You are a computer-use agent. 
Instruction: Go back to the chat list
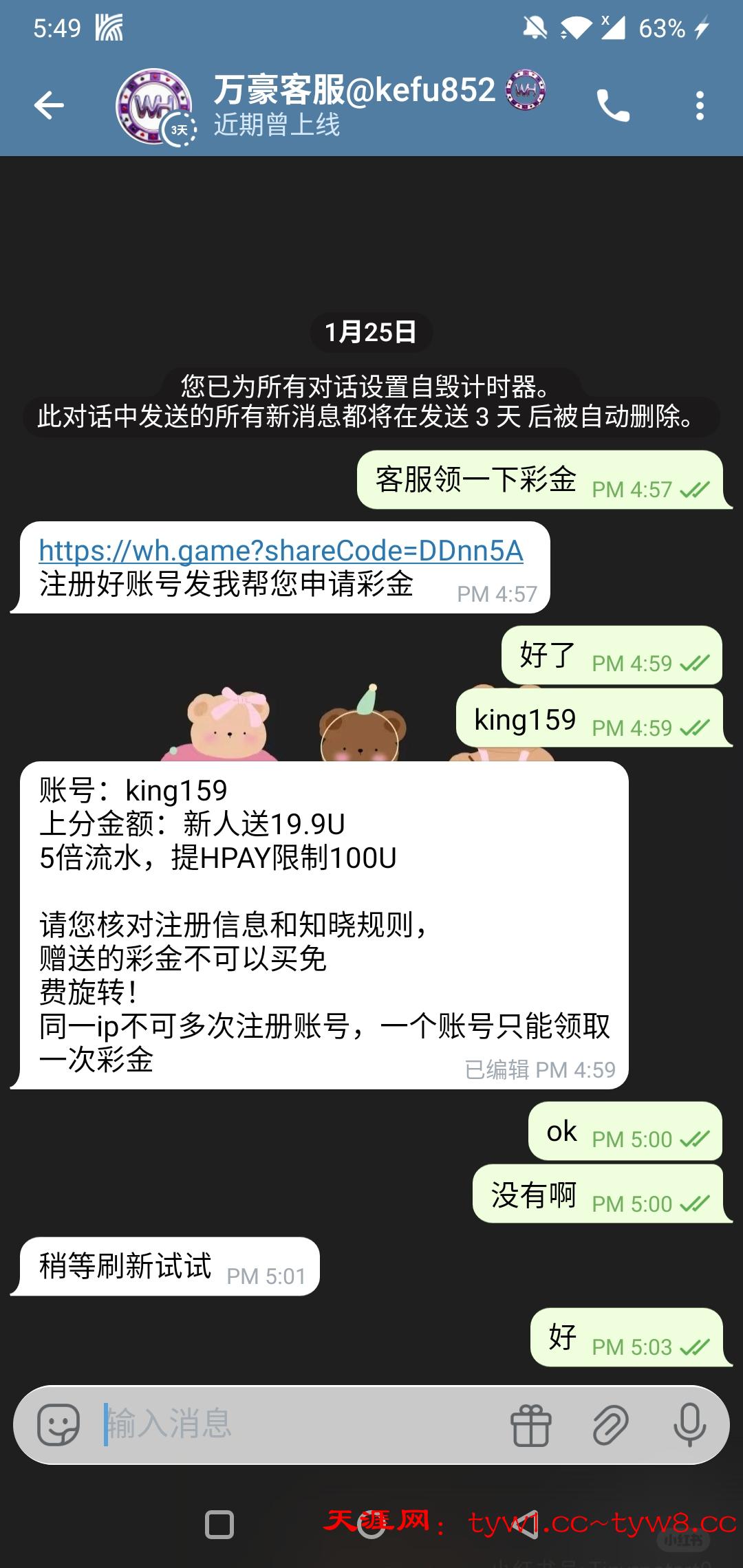[49, 106]
